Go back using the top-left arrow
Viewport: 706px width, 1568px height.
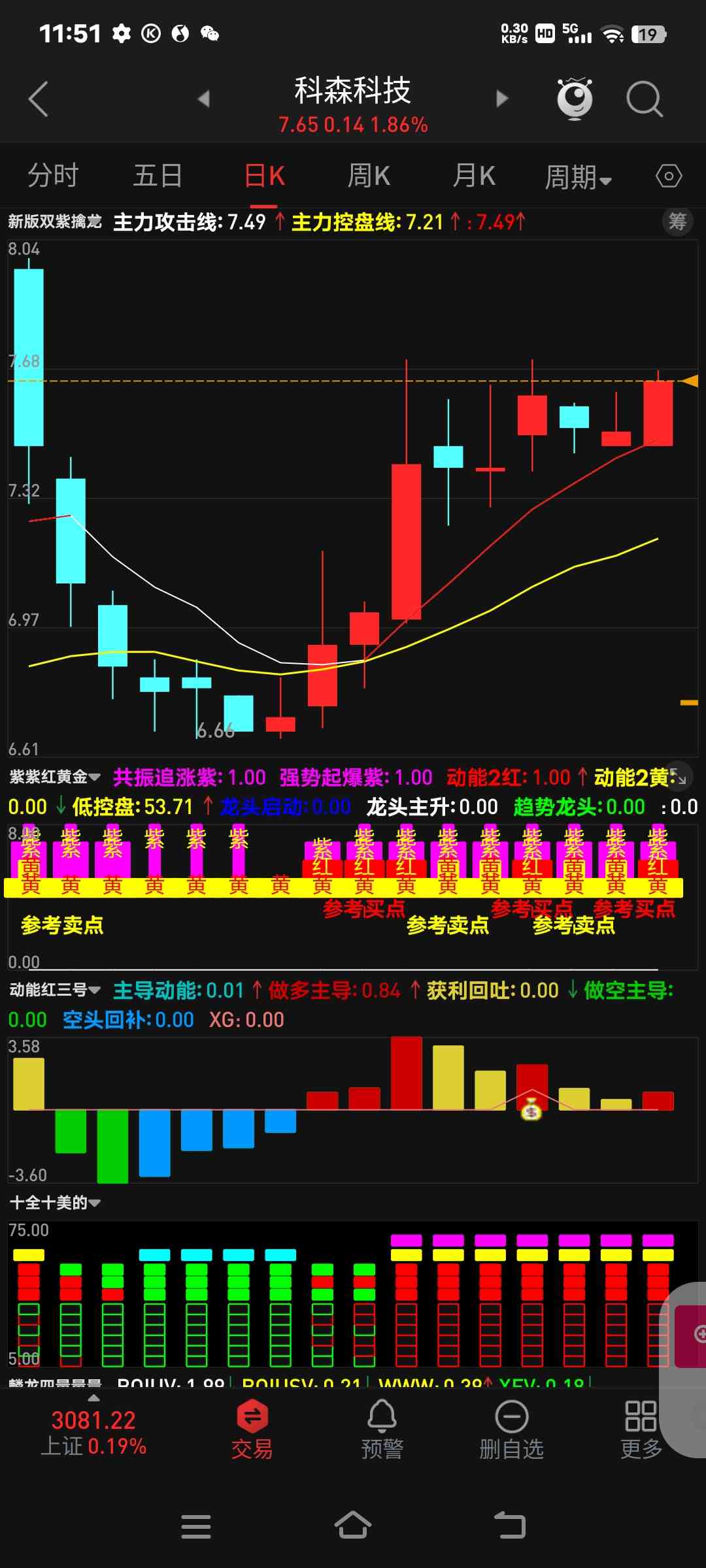coord(39,99)
